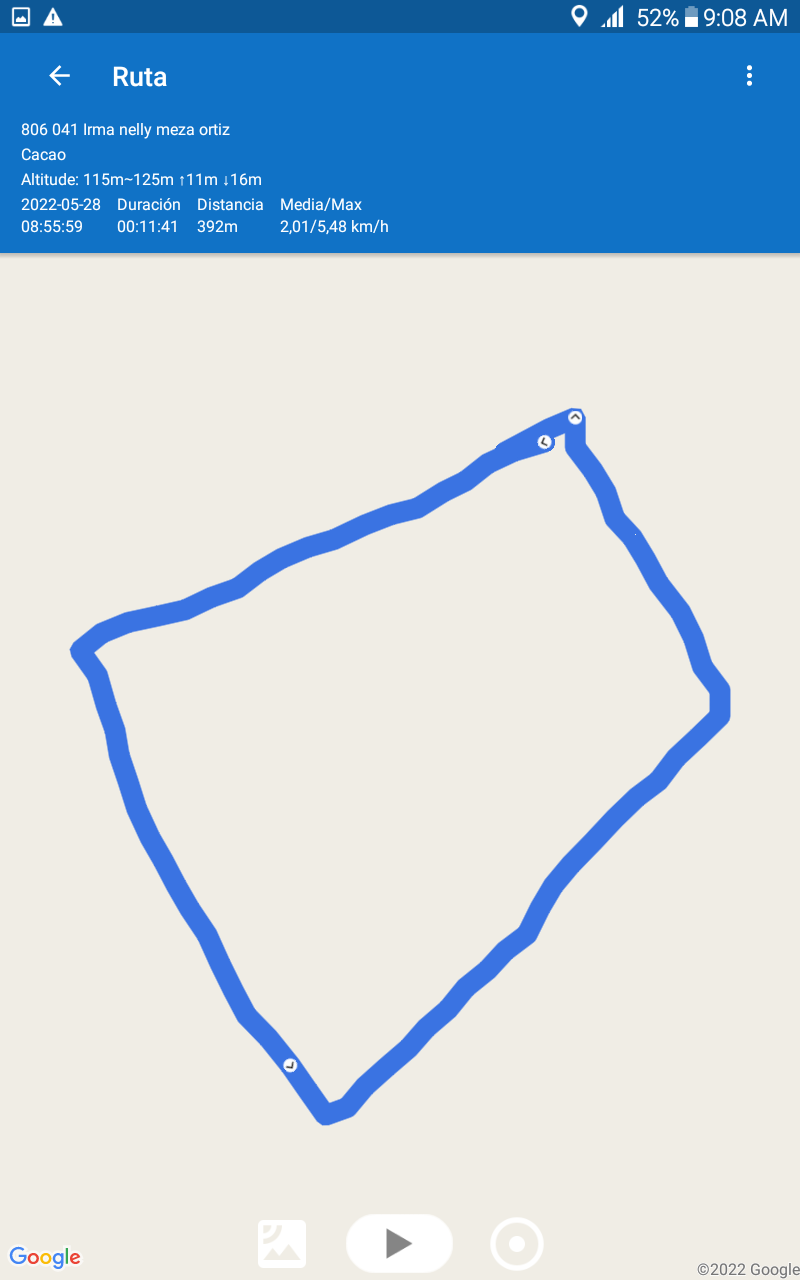800x1280 pixels.
Task: Play the route animation
Action: pyautogui.click(x=399, y=1243)
